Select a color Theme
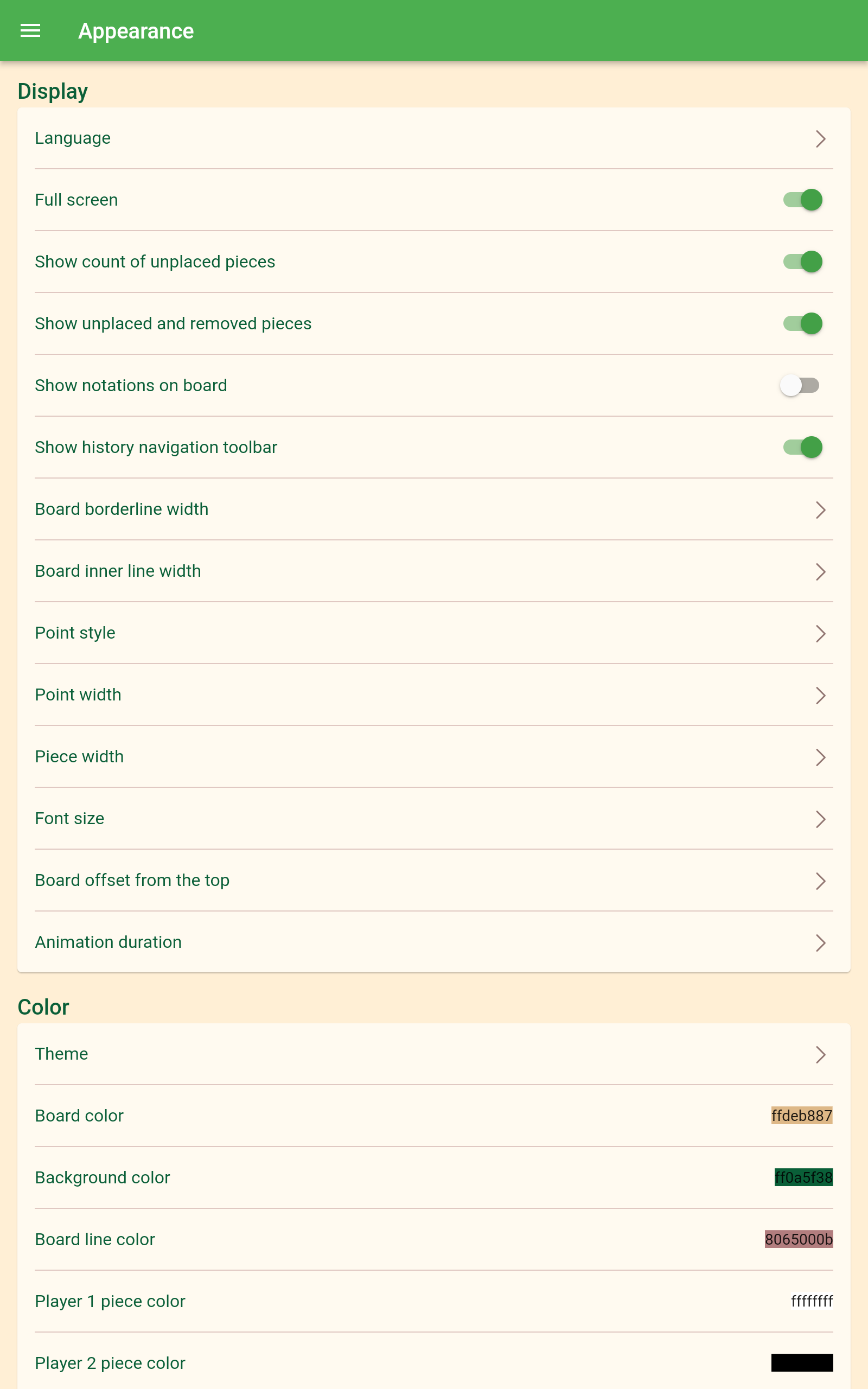Image resolution: width=868 pixels, height=1389 pixels. 433,1054
